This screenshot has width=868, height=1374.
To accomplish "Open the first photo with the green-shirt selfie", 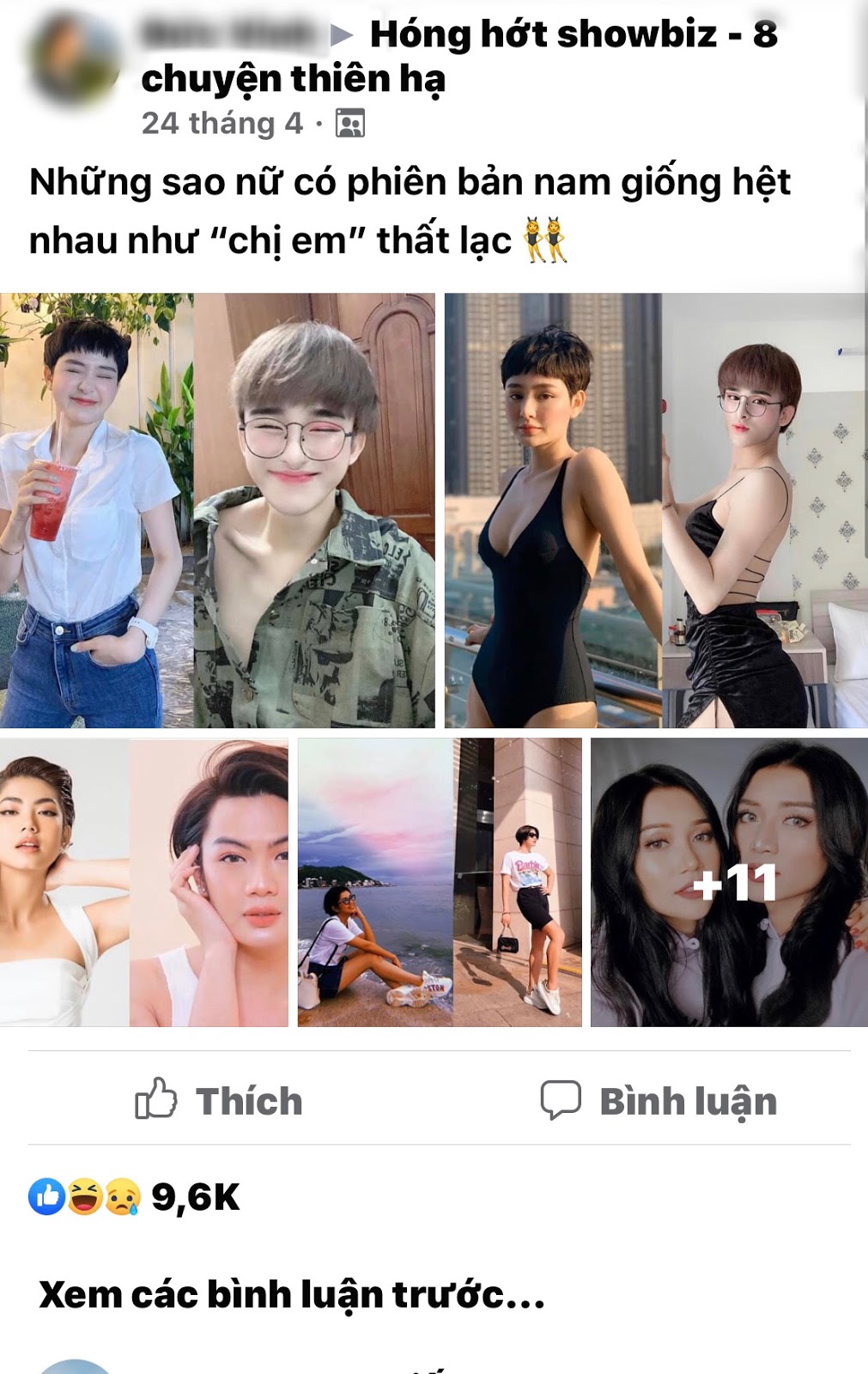I will 217,511.
